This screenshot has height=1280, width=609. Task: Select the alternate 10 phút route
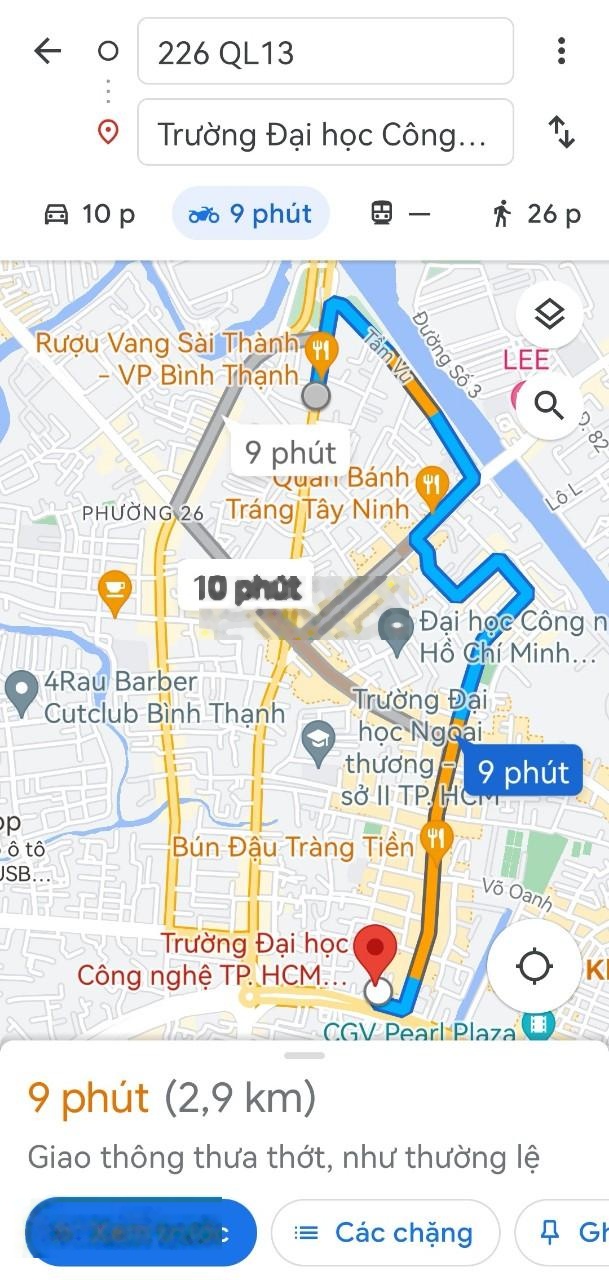click(x=247, y=588)
